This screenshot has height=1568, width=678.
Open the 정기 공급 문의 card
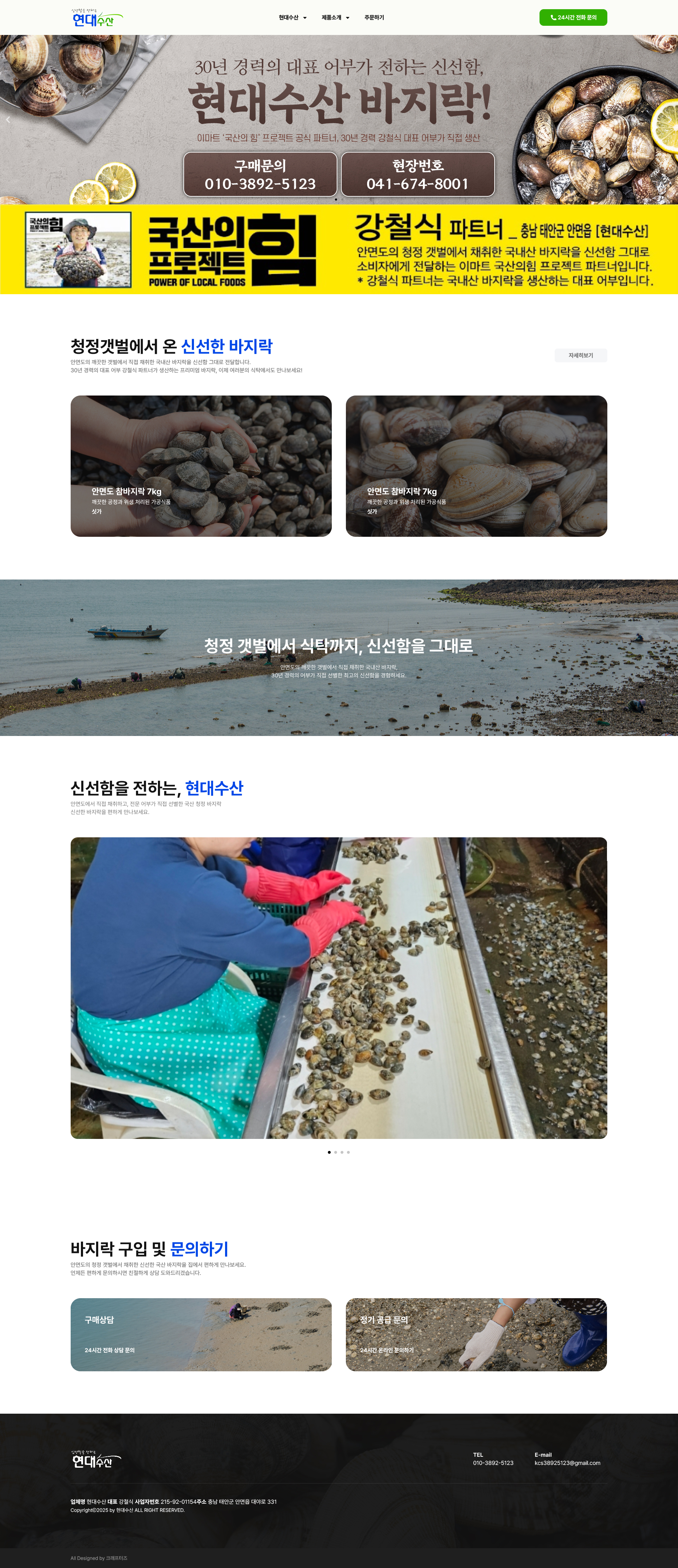476,1334
